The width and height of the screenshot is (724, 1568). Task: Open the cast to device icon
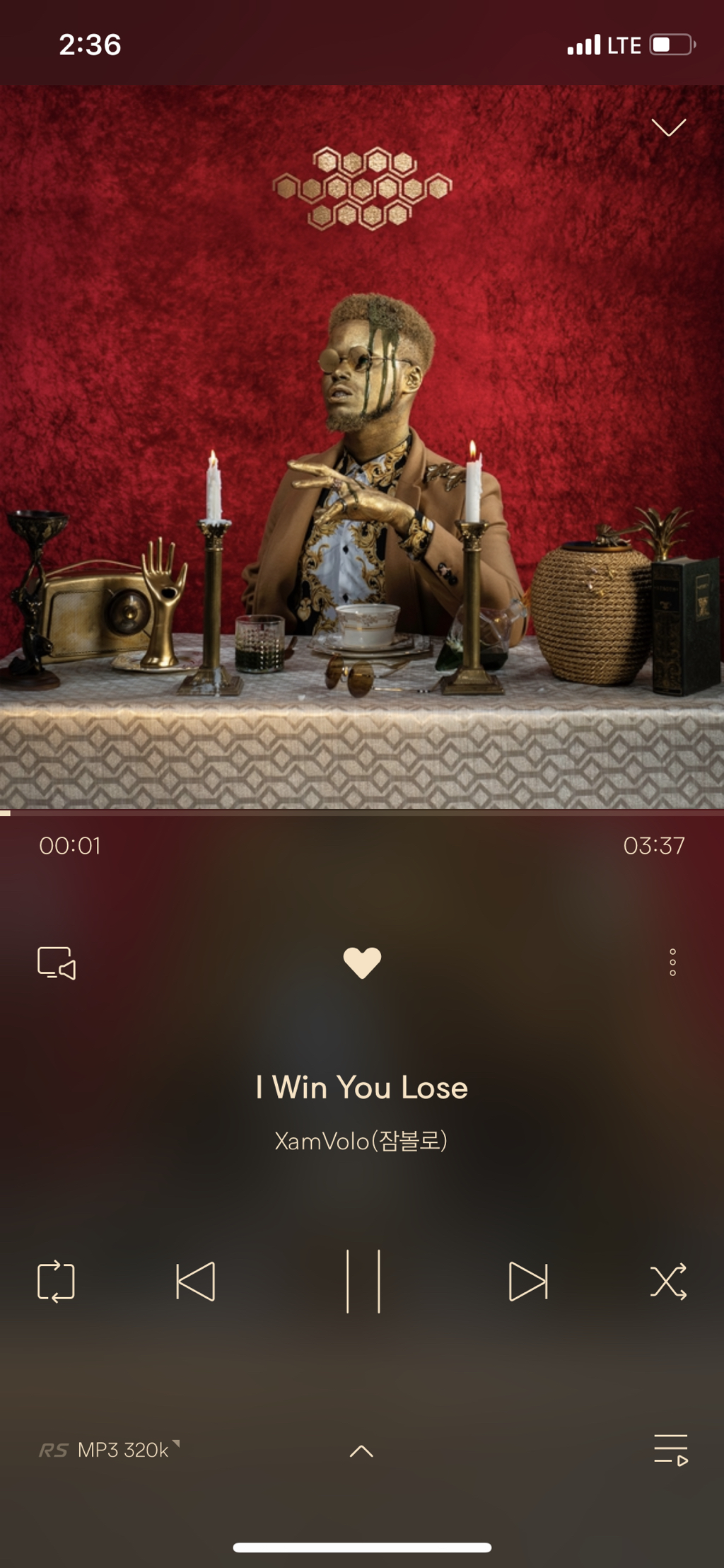[57, 963]
